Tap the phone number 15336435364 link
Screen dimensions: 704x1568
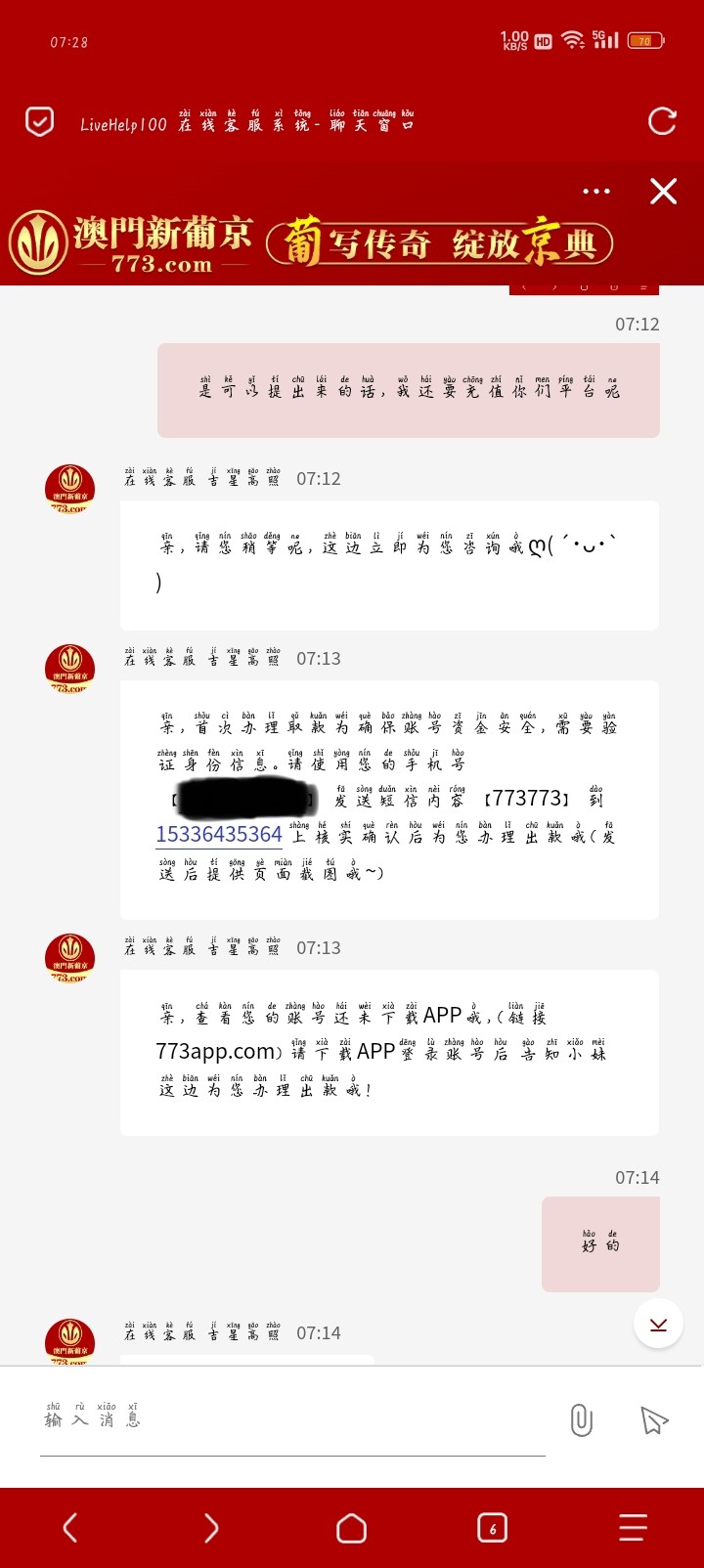tap(219, 834)
